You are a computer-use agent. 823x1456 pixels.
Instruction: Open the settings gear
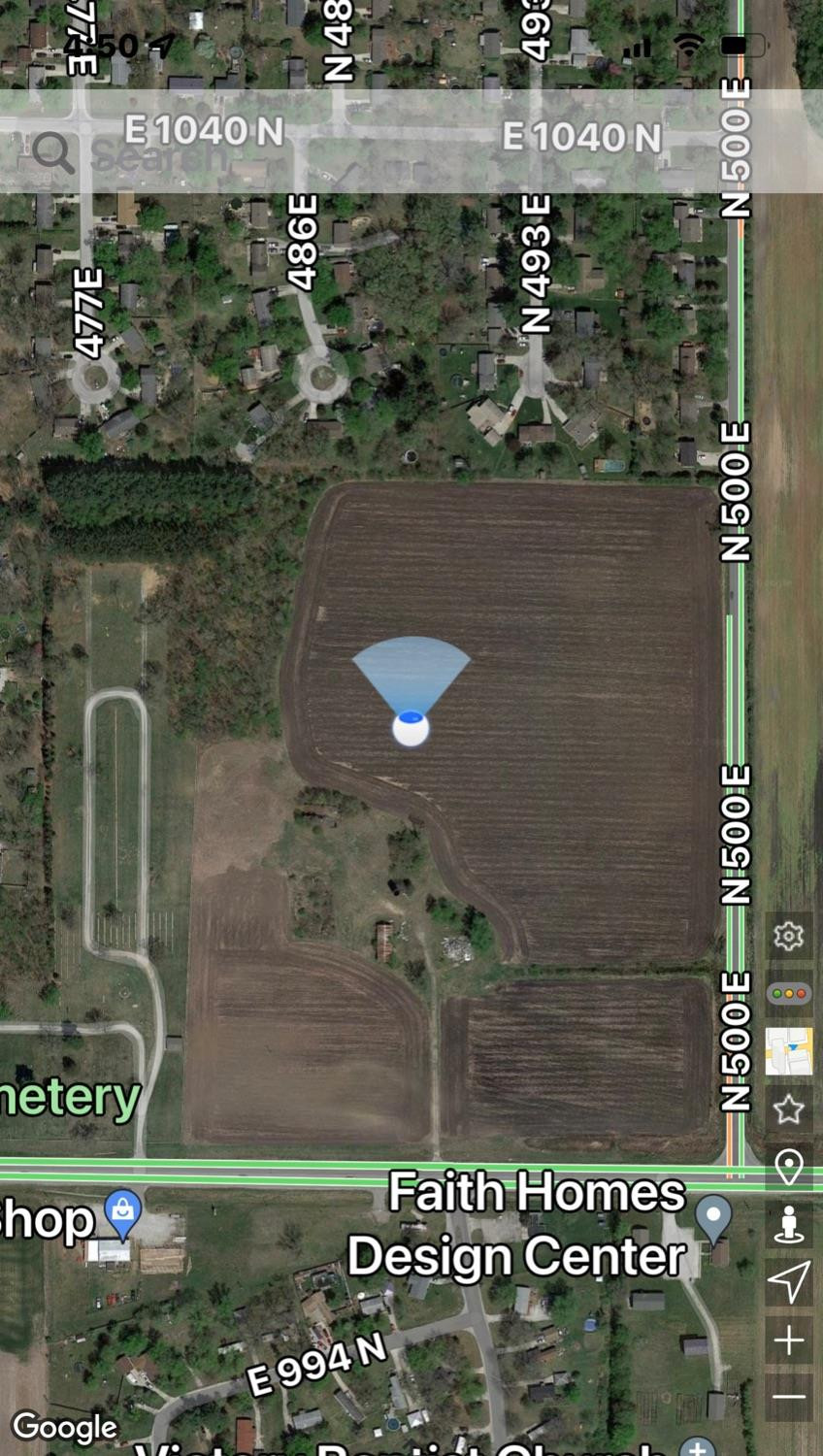click(789, 937)
